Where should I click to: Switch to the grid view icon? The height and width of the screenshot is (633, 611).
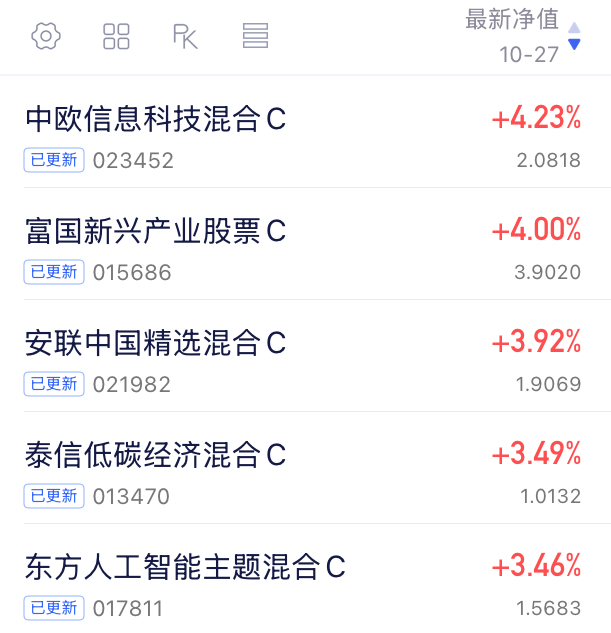coord(116,36)
